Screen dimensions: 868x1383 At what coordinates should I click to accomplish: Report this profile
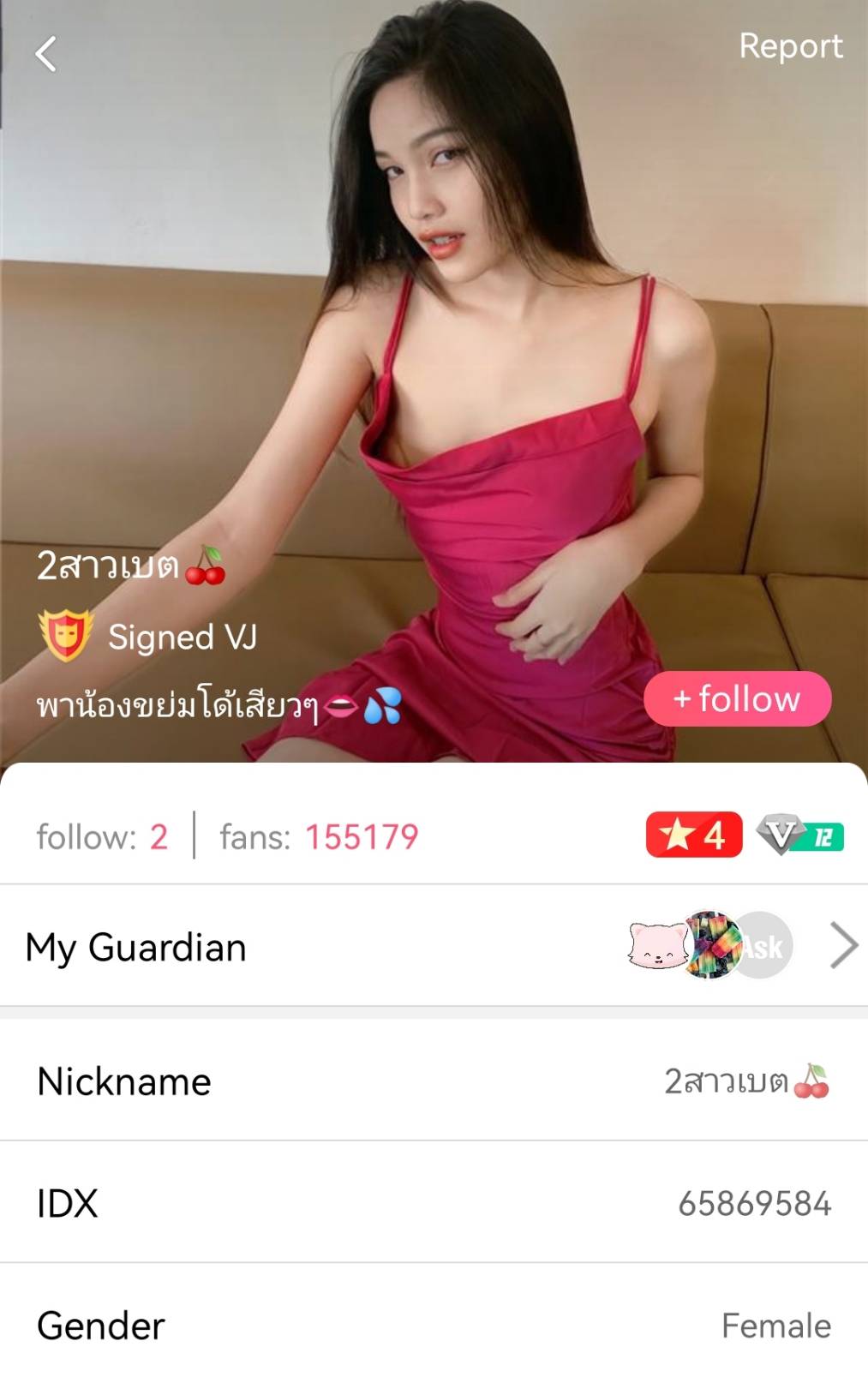point(790,46)
